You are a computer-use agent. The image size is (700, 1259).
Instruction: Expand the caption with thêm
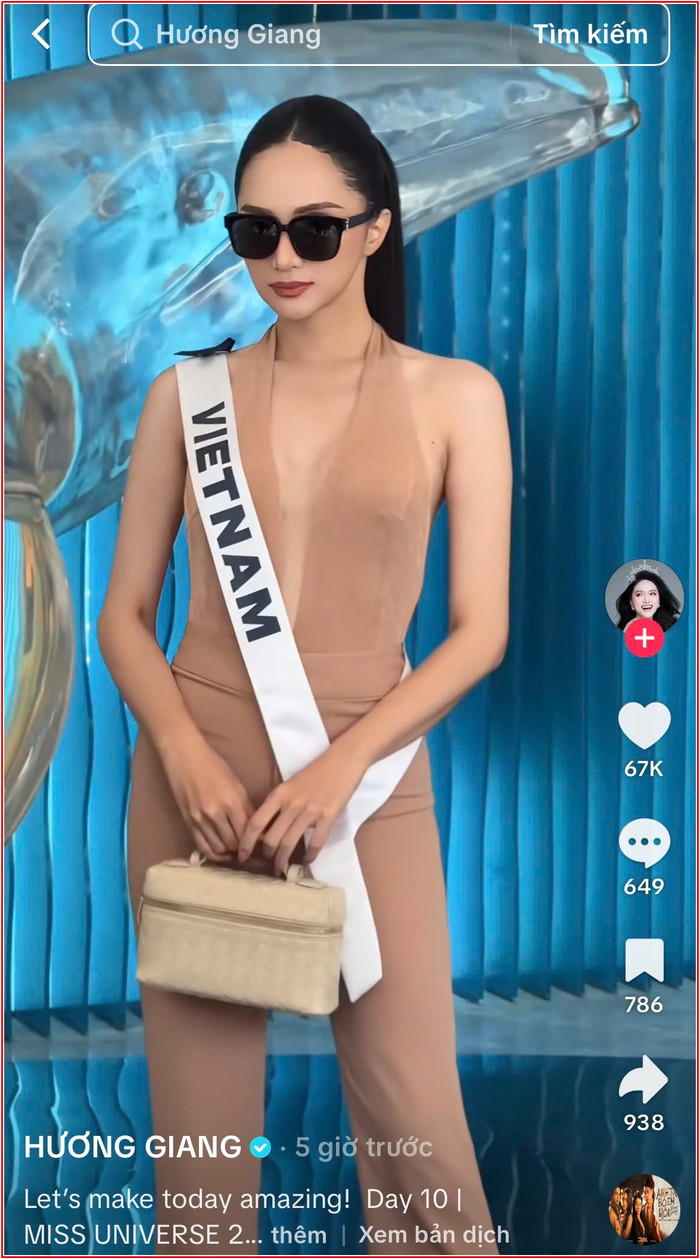tap(298, 1235)
